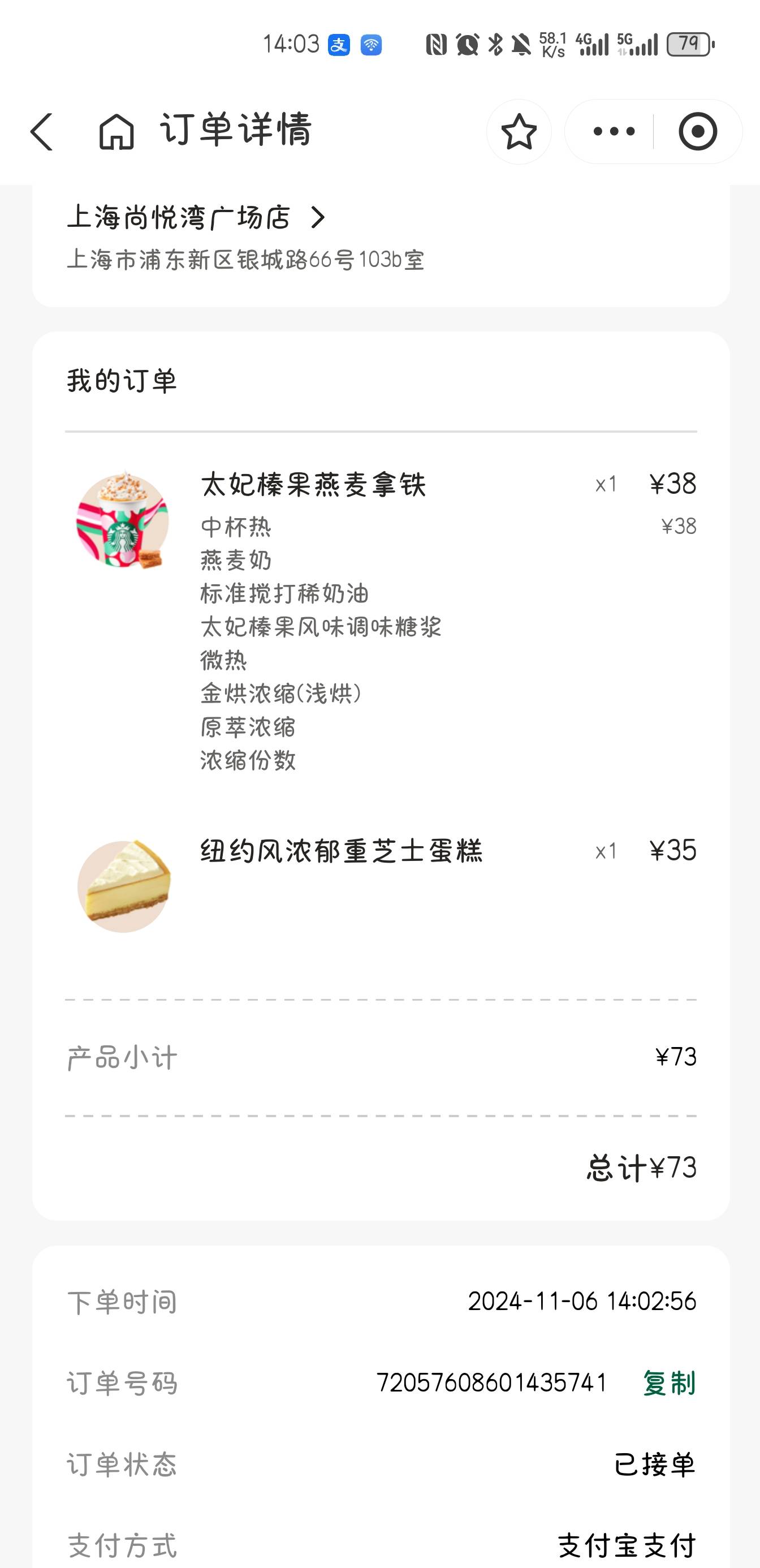Open the 上海尚悦湾广场店 store details
Screen dimensions: 760x1568
point(197,218)
